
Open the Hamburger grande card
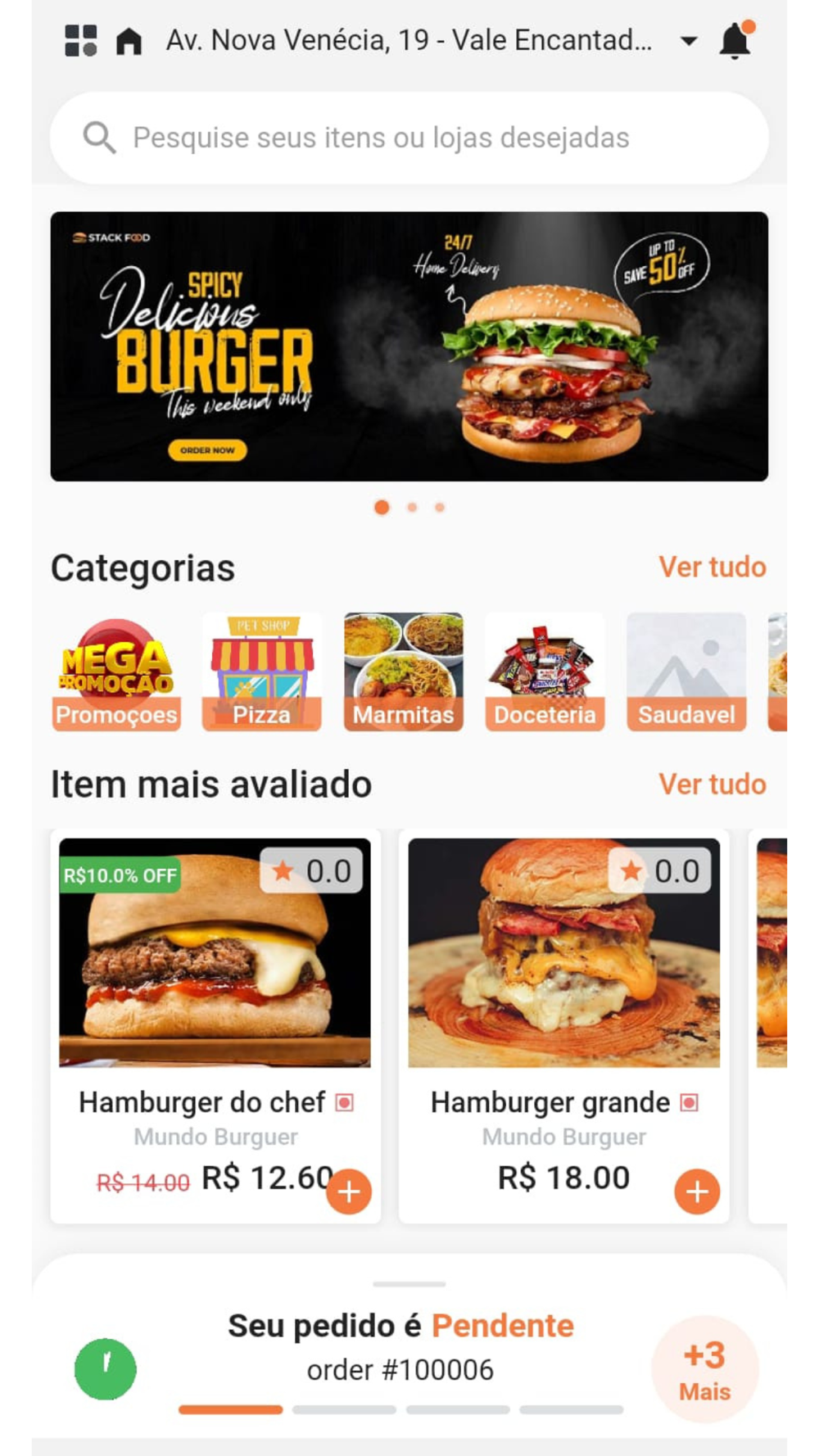tap(563, 1026)
